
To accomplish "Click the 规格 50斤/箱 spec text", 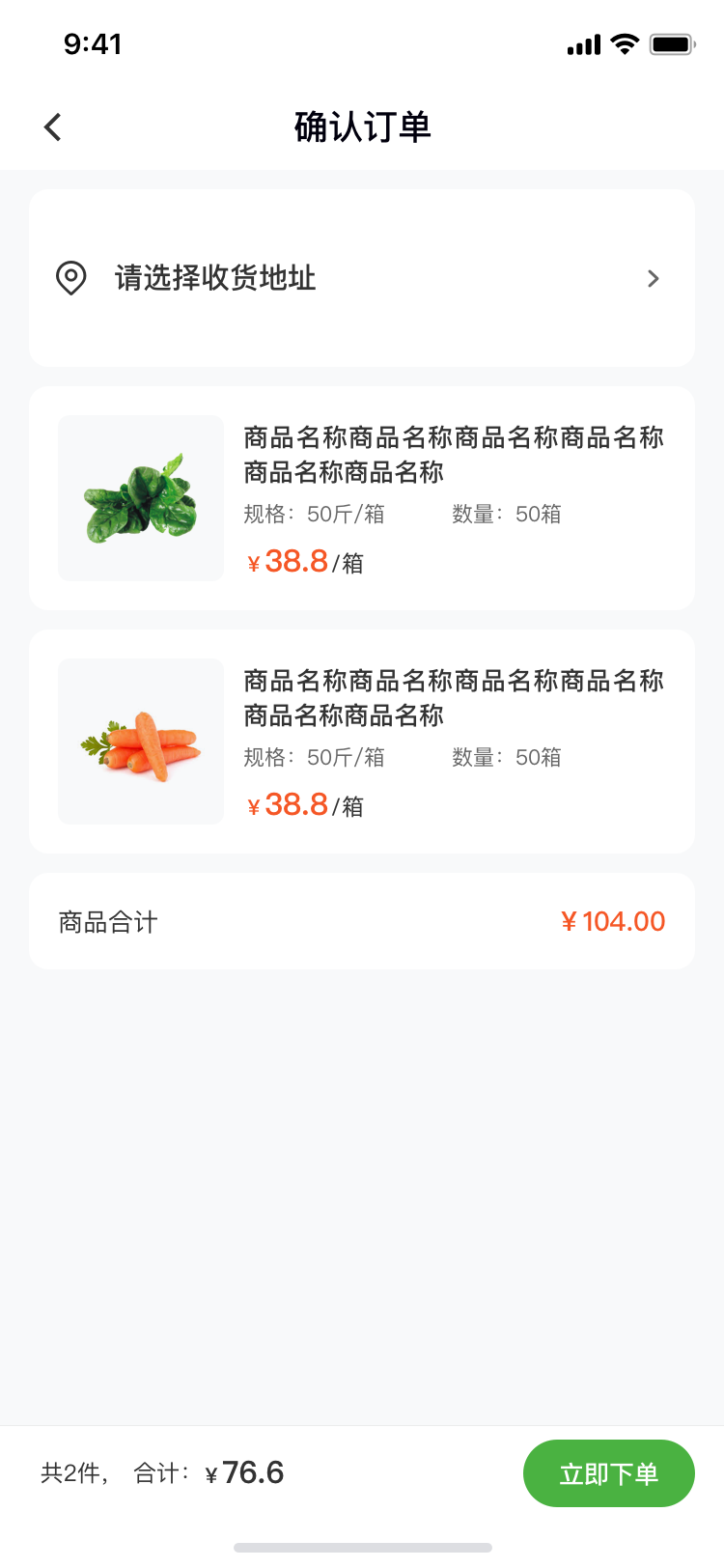I will 314,514.
